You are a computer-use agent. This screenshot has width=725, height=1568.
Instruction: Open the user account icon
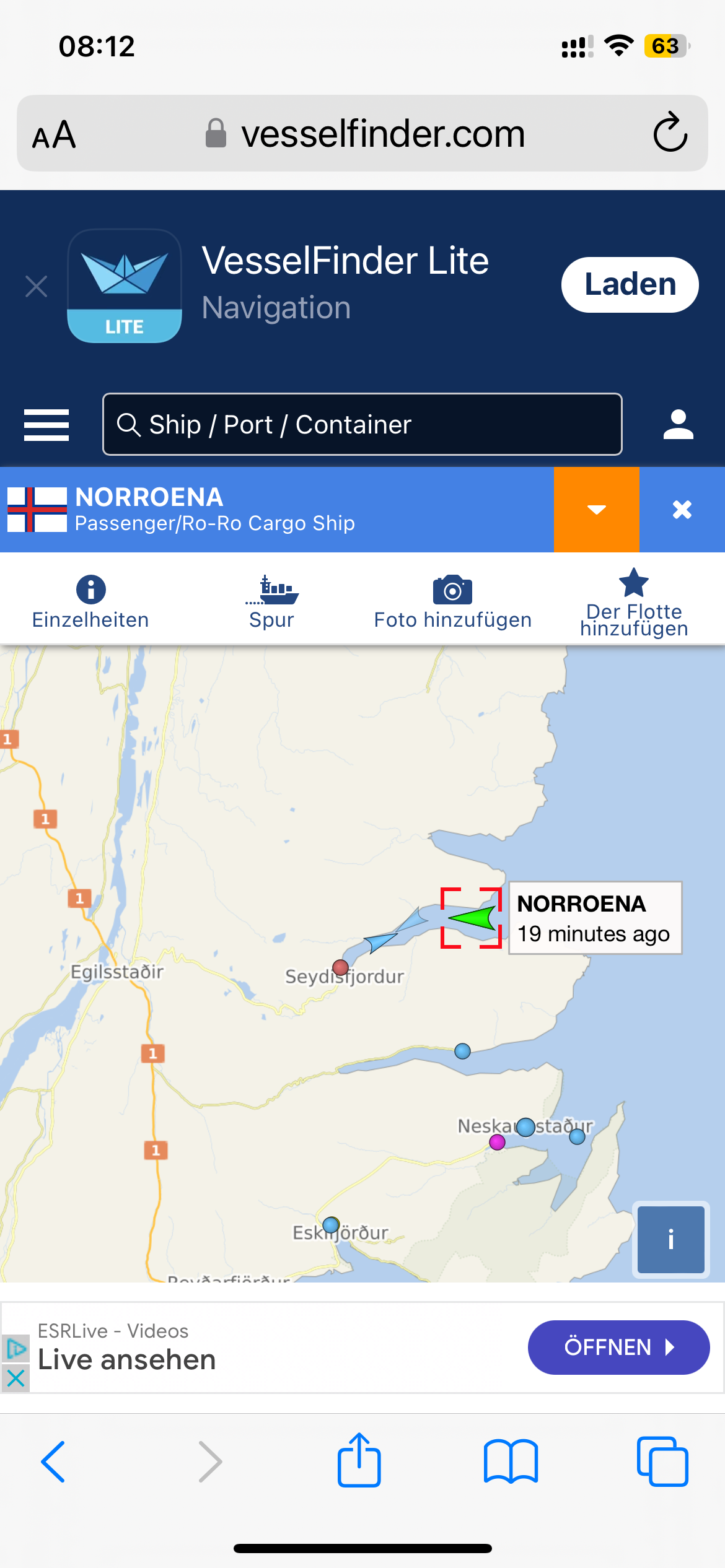pyautogui.click(x=679, y=425)
